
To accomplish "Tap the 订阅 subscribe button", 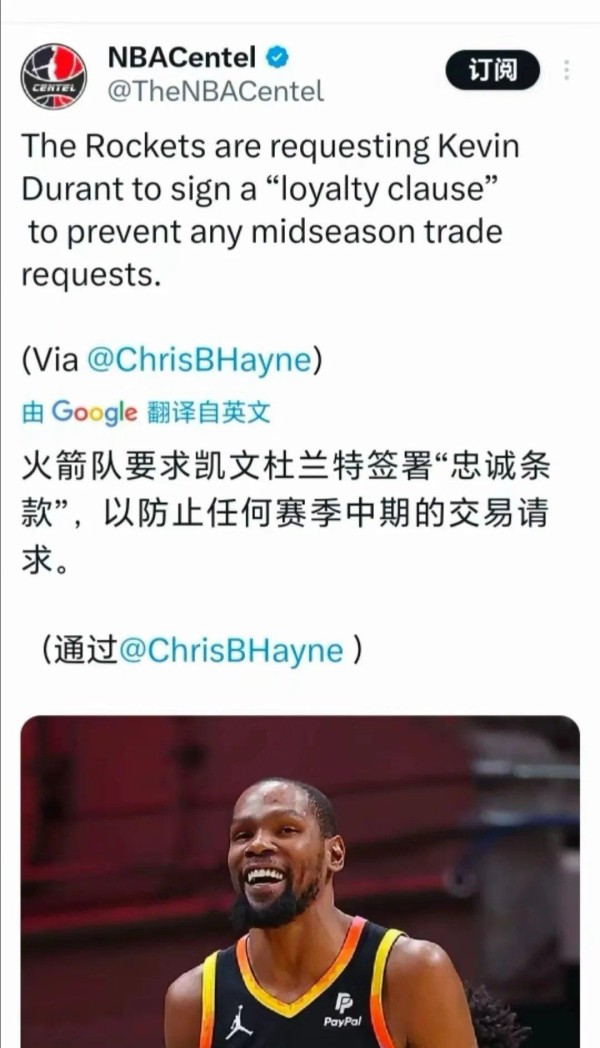I will 492,70.
